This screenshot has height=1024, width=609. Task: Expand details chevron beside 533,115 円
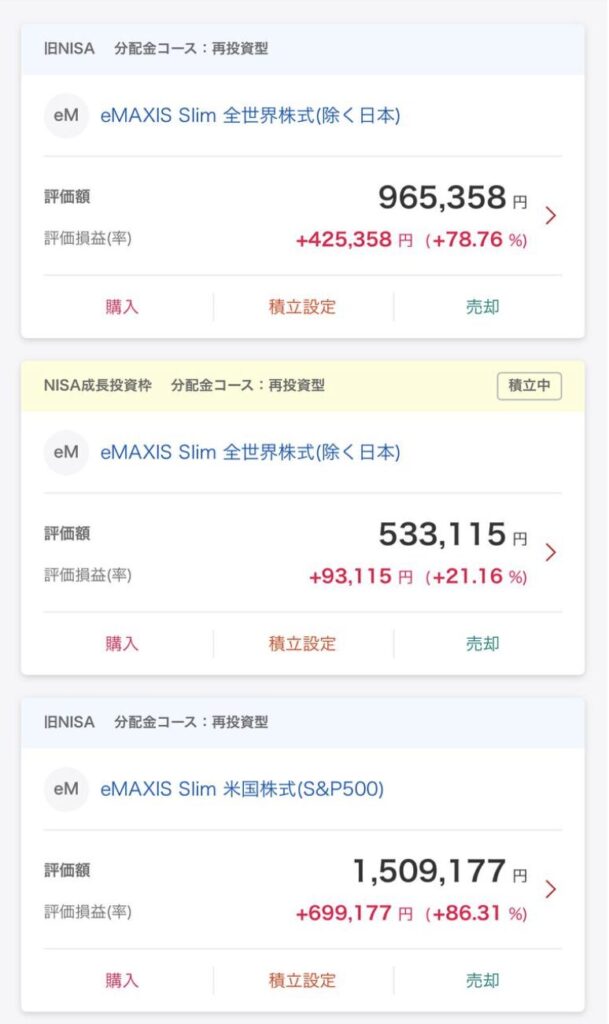550,552
